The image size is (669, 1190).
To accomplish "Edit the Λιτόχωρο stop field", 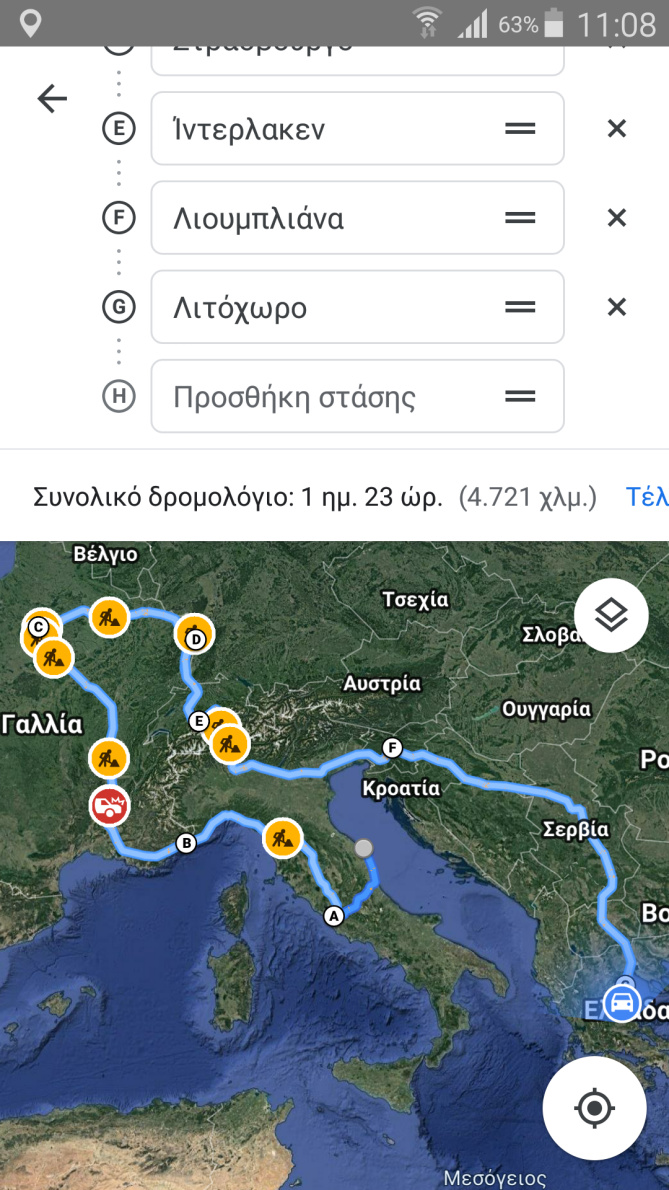I will (357, 307).
